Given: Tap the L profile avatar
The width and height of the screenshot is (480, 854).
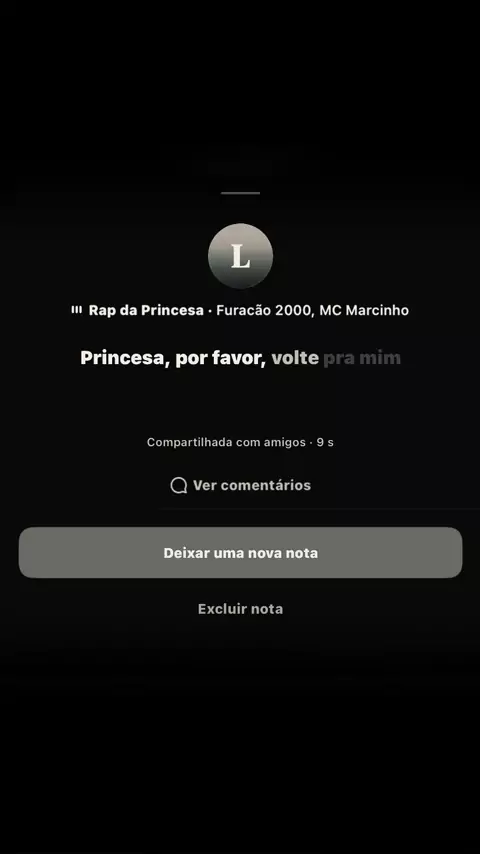Looking at the screenshot, I should (240, 256).
